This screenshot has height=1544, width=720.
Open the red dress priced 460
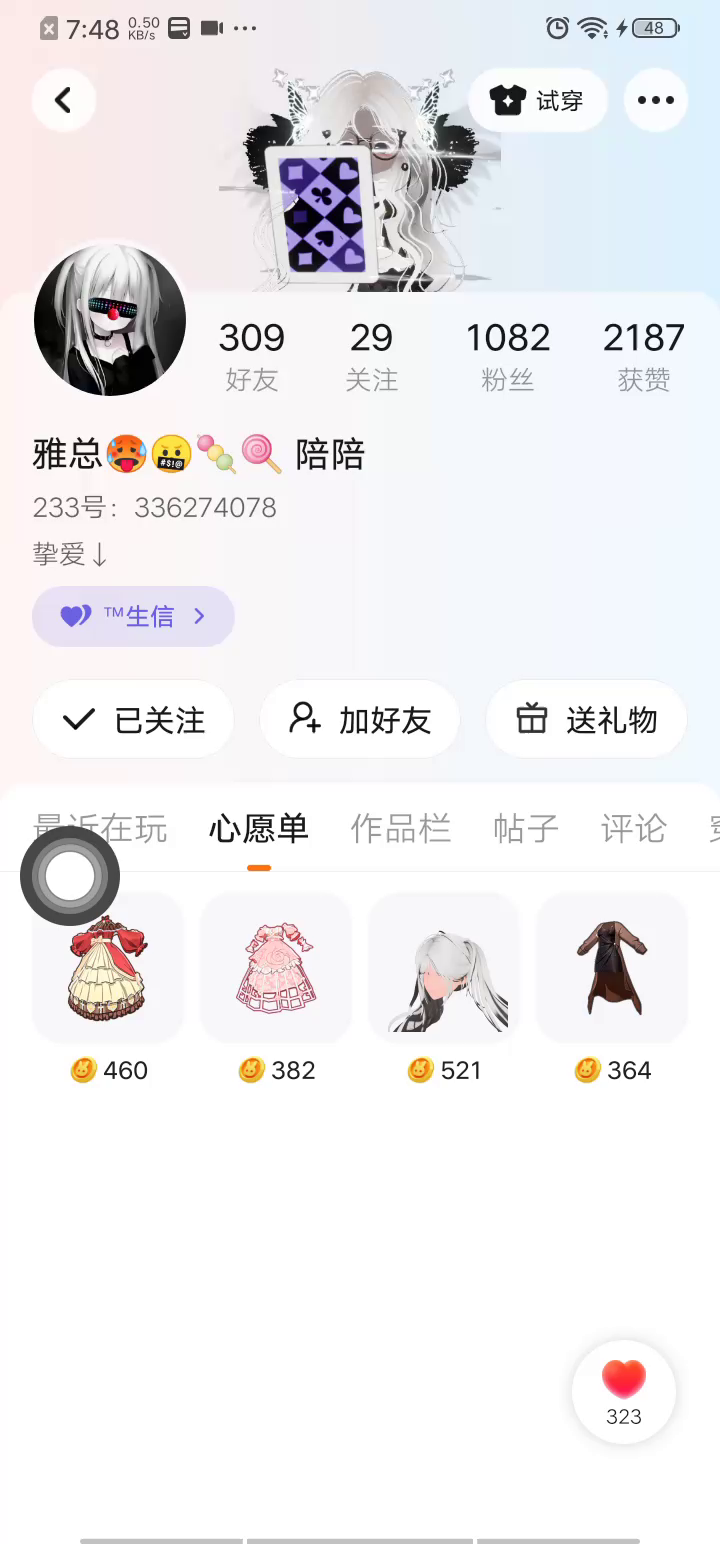click(108, 968)
